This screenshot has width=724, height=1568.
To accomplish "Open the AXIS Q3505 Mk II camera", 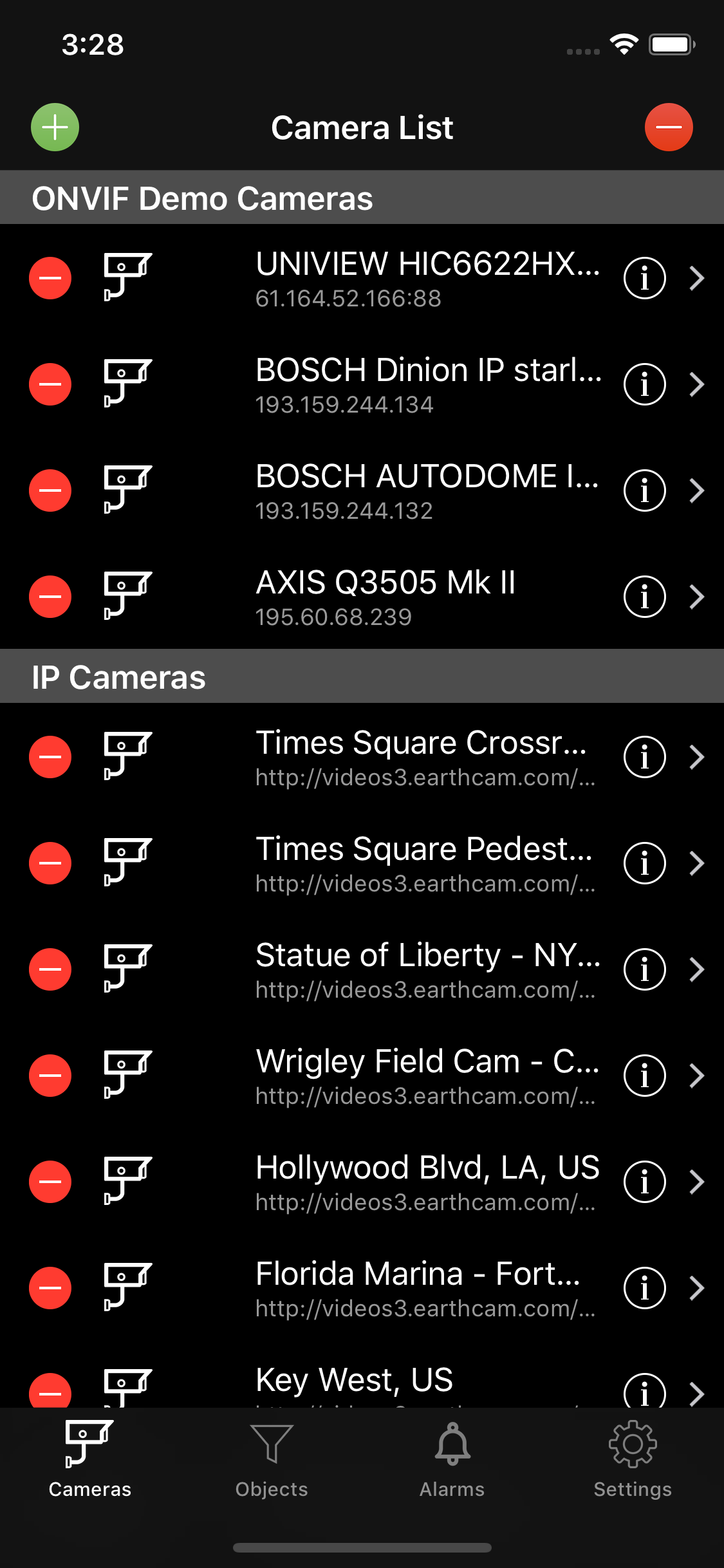I will [x=426, y=597].
